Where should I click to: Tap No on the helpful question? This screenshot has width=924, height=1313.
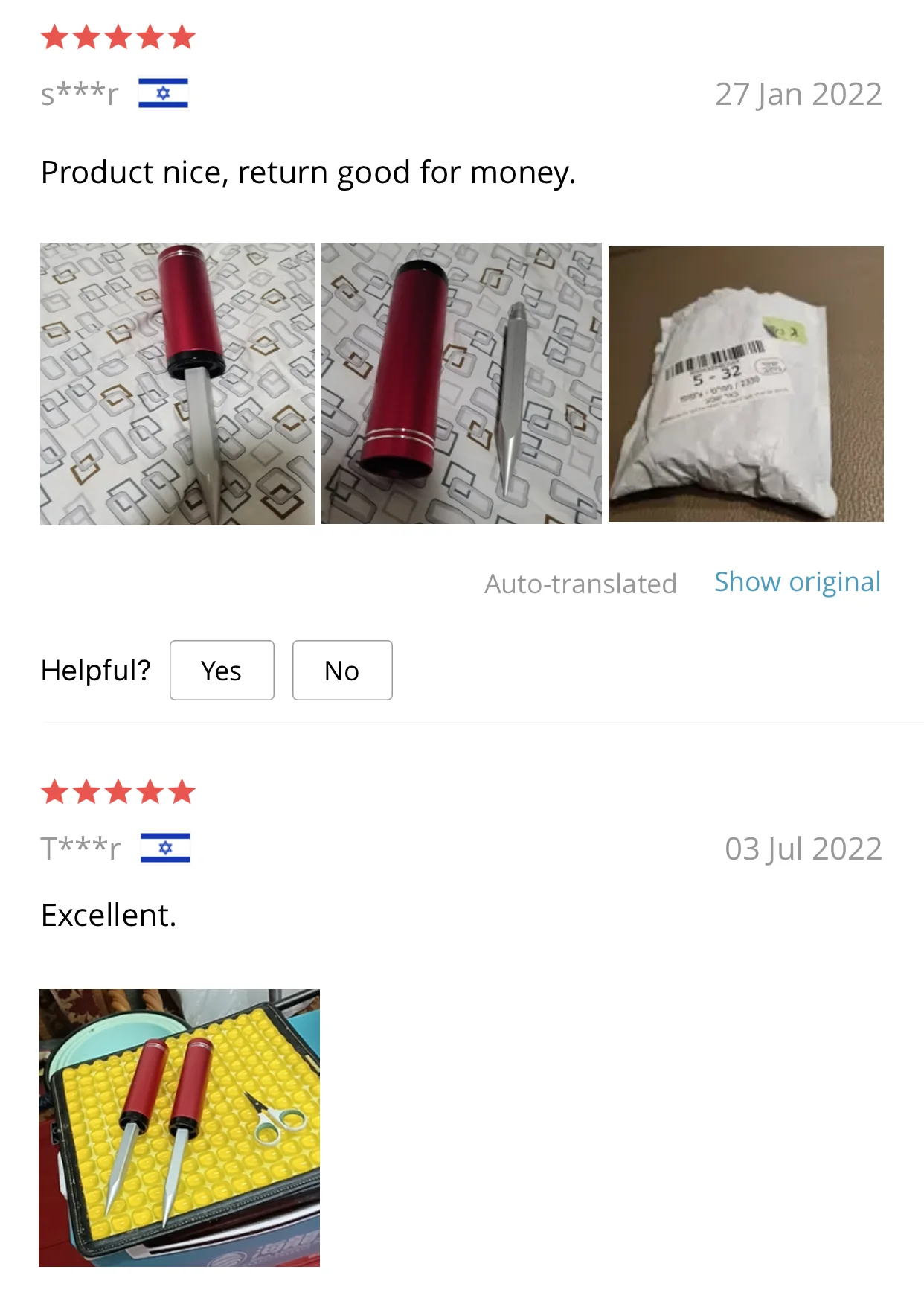pos(342,671)
